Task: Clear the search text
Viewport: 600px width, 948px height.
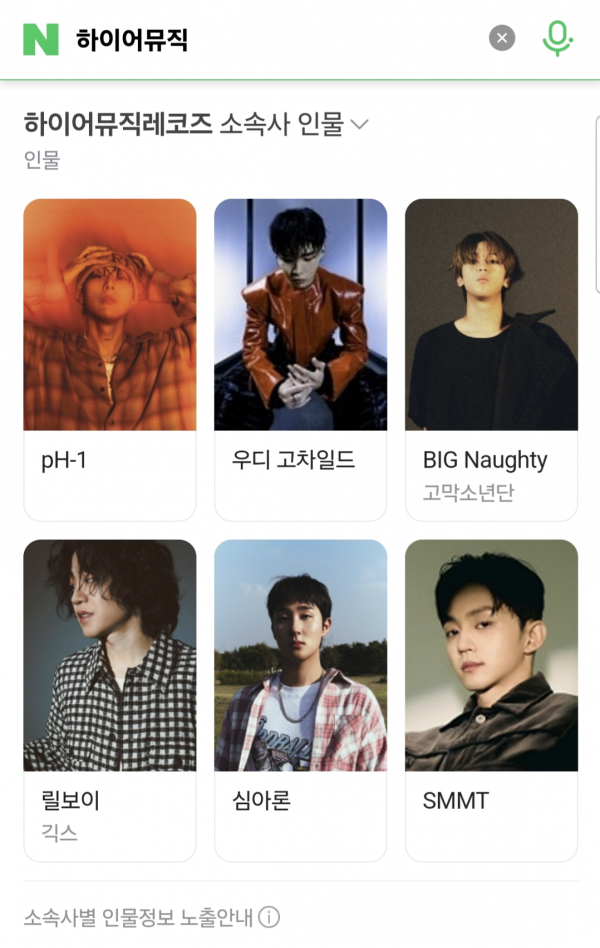Action: pyautogui.click(x=502, y=38)
